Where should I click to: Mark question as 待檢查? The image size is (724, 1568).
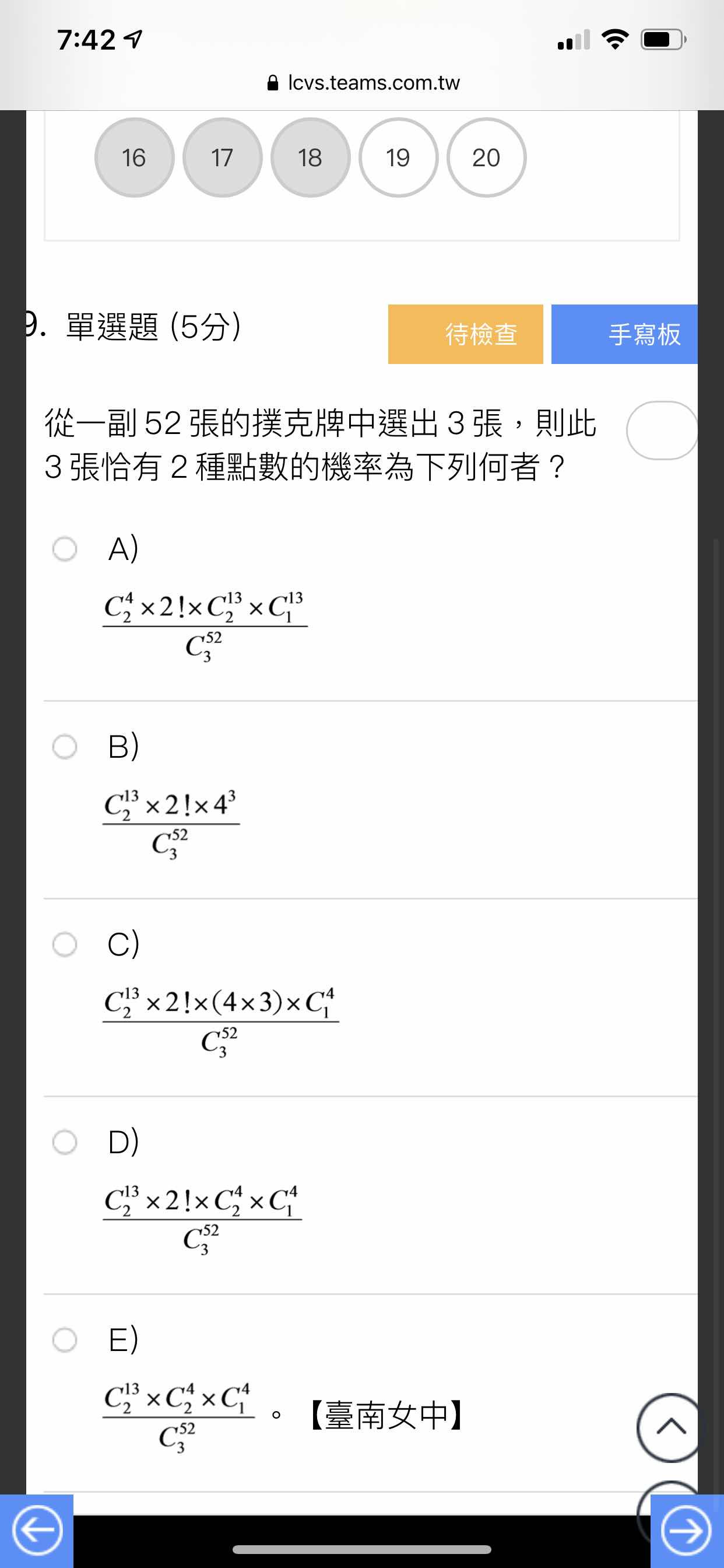pos(465,334)
